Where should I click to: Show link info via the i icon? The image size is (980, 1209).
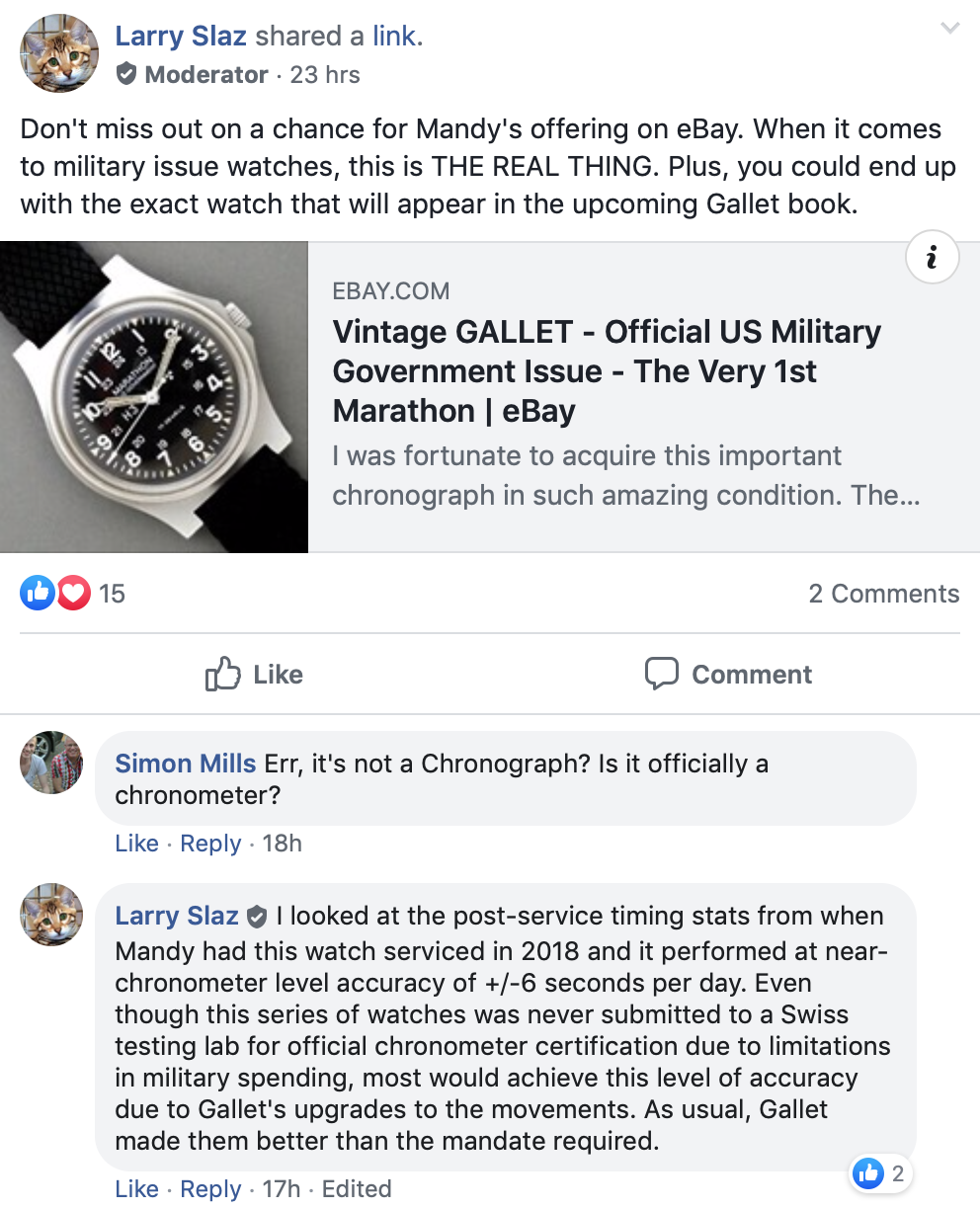(x=932, y=258)
